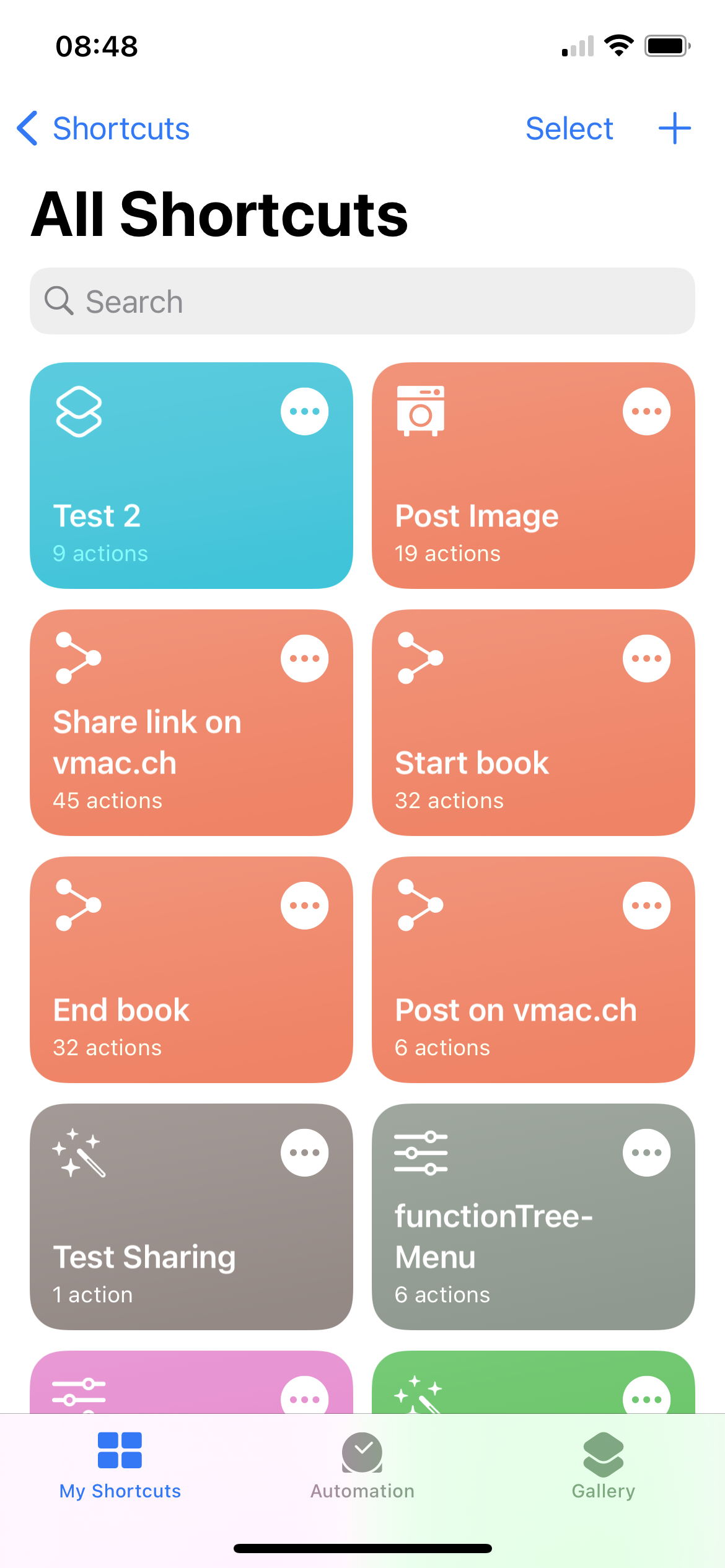Focus the Search field
Viewport: 725px width, 1568px height.
(362, 302)
